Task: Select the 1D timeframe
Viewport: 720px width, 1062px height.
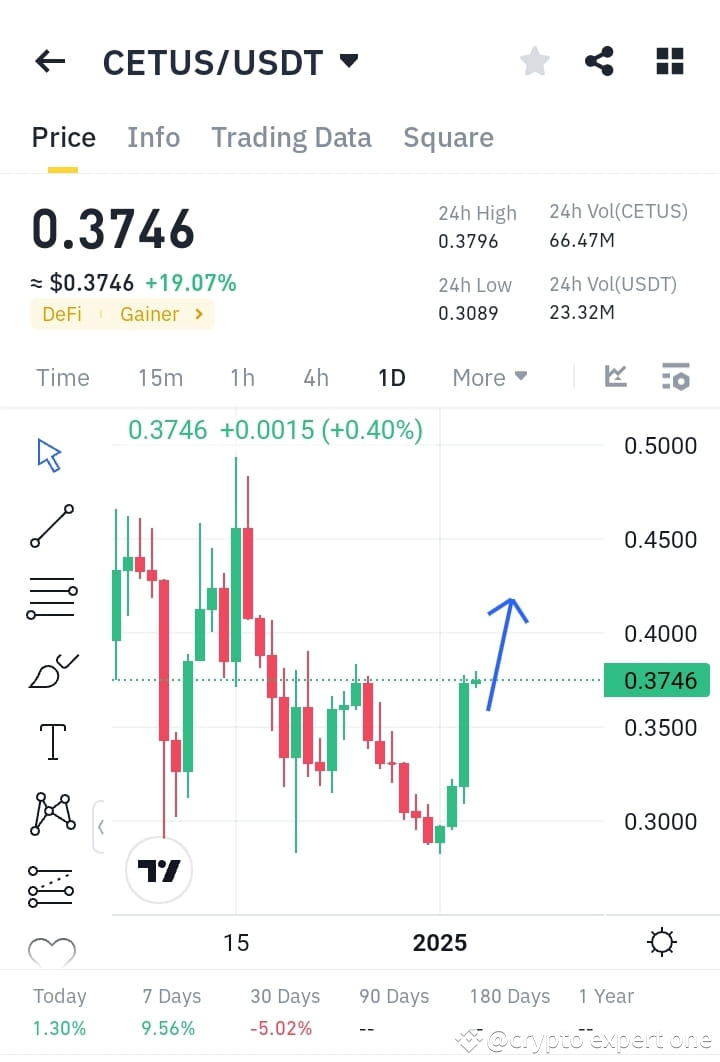Action: tap(391, 377)
